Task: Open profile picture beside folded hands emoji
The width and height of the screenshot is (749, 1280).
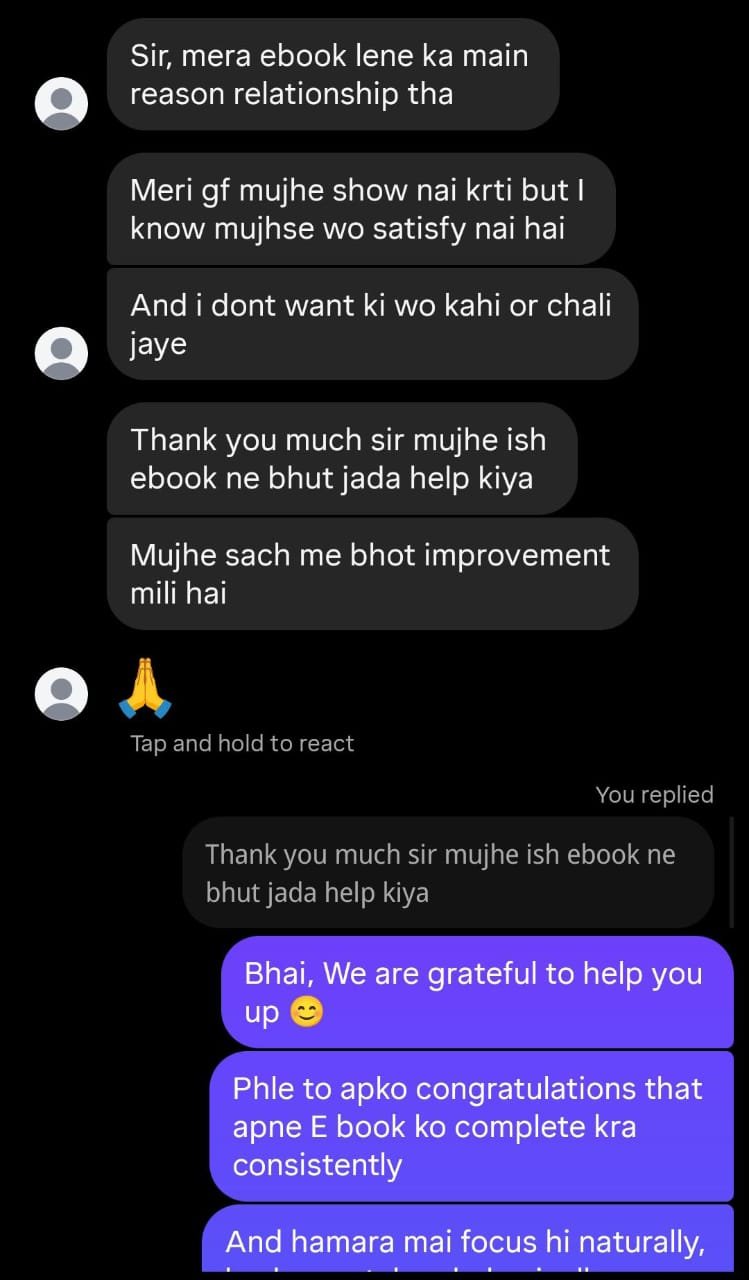Action: (x=61, y=693)
